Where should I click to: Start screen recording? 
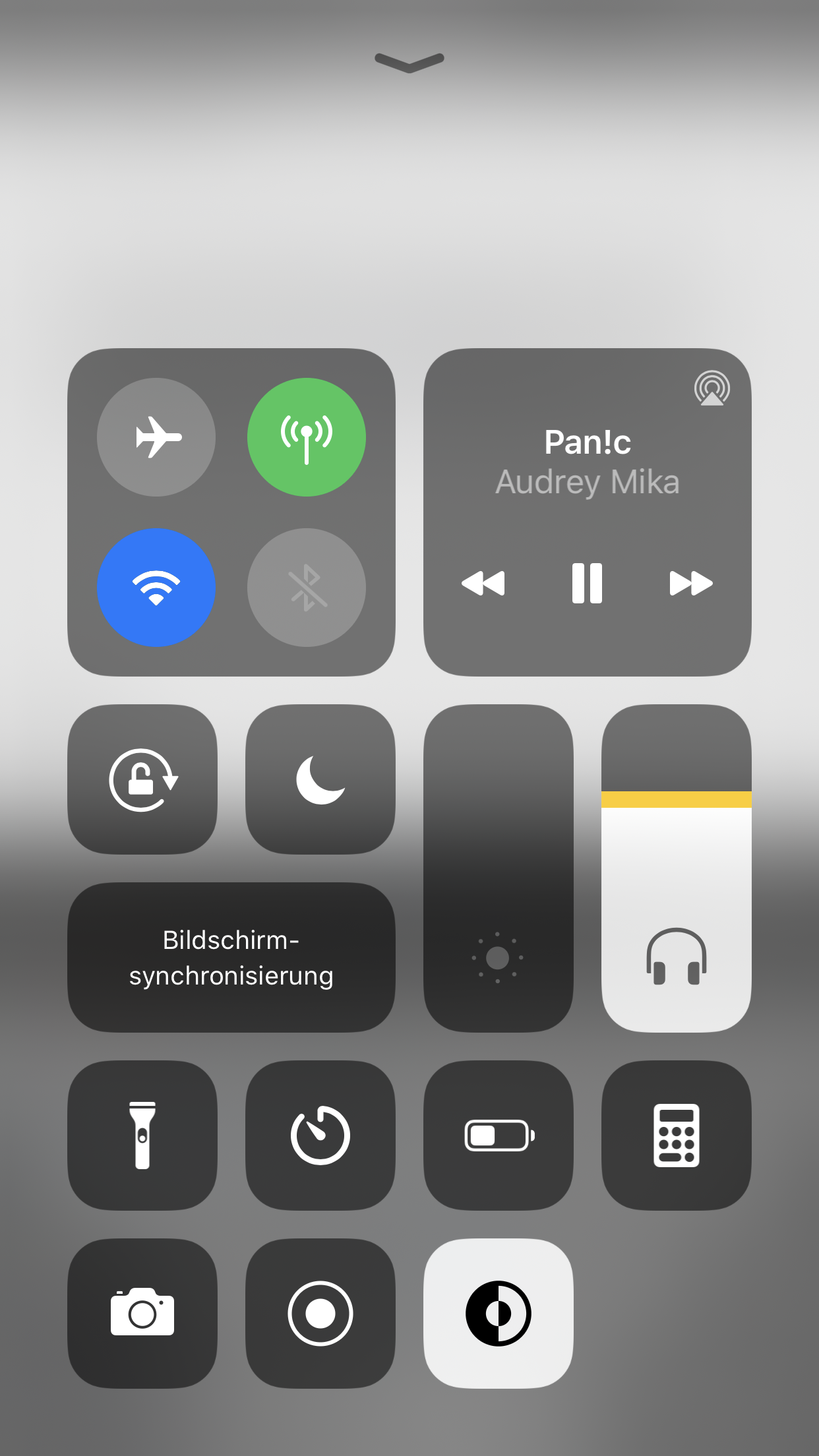(x=320, y=1314)
